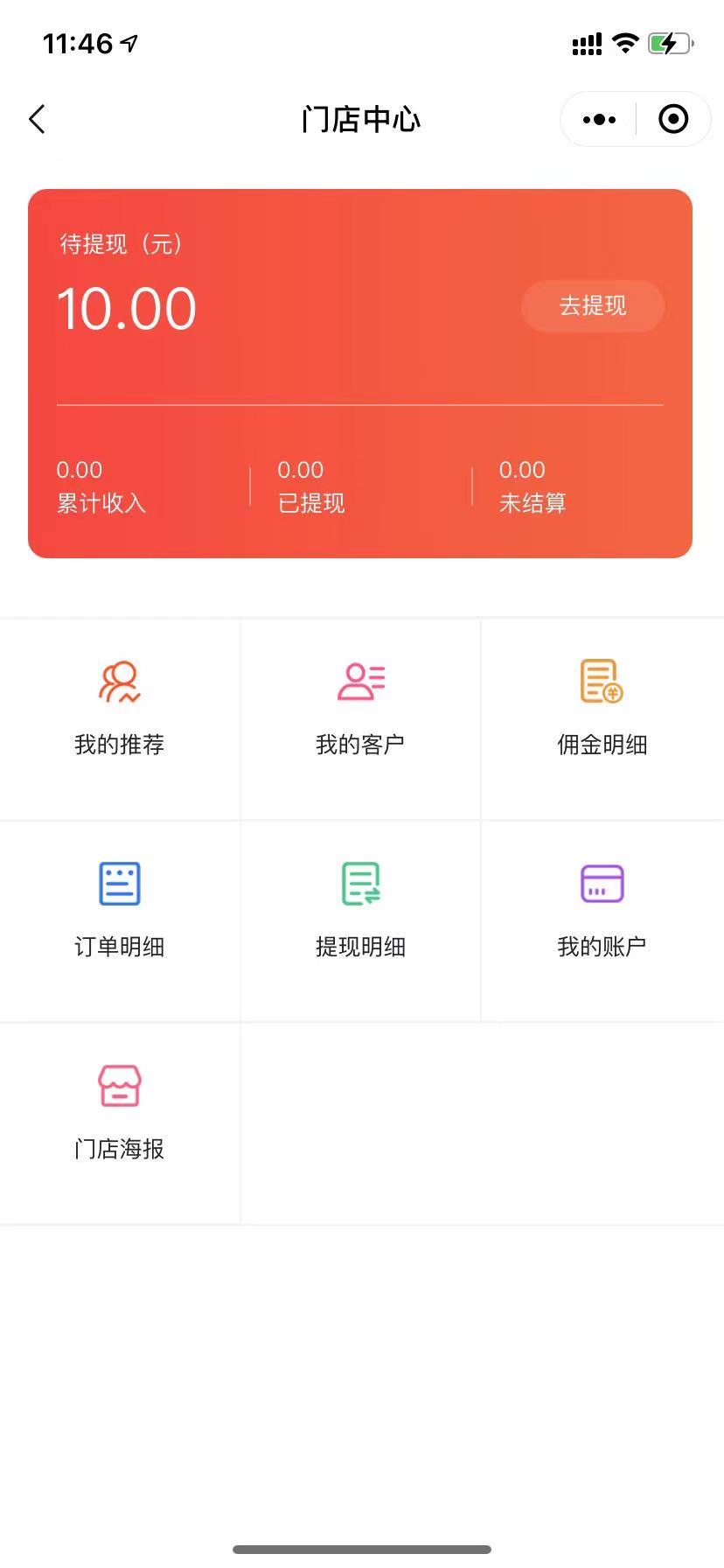Open 我的推荐
Screen dimensions: 724x1568
point(120,719)
